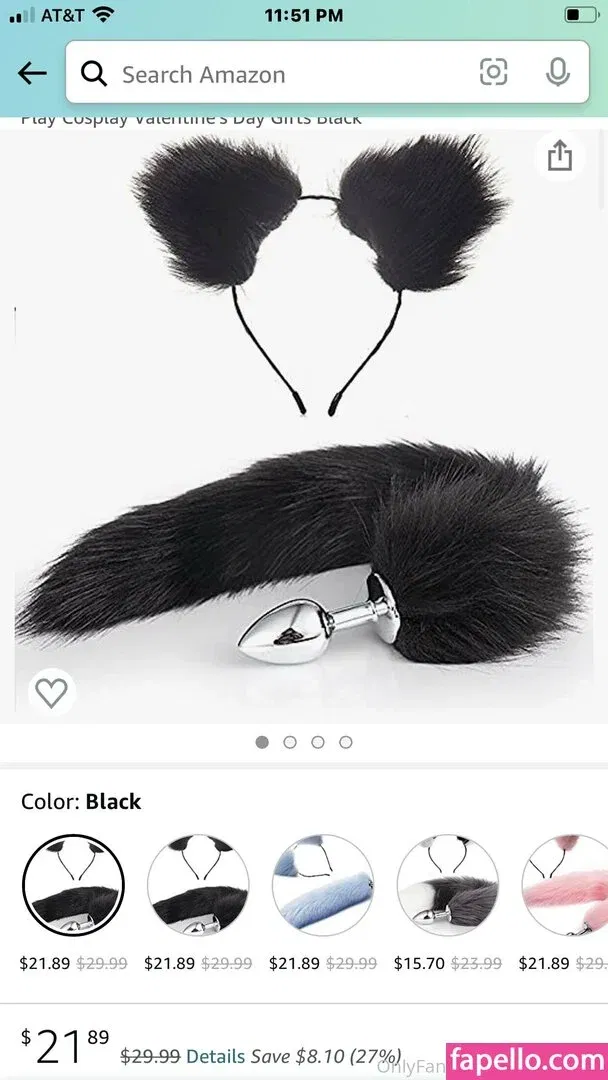Add item to wish list heart
Image resolution: width=608 pixels, height=1080 pixels.
pyautogui.click(x=51, y=691)
